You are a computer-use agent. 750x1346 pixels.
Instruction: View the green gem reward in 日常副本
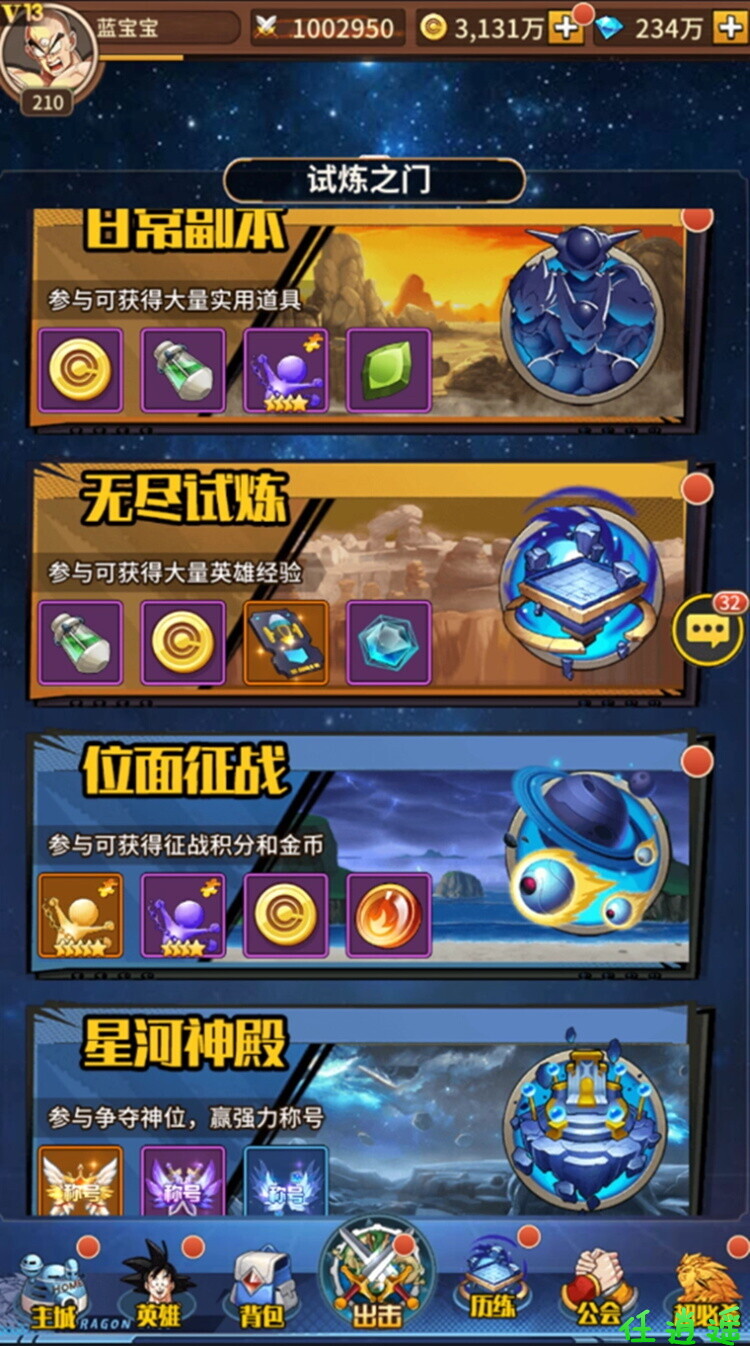pyautogui.click(x=389, y=370)
